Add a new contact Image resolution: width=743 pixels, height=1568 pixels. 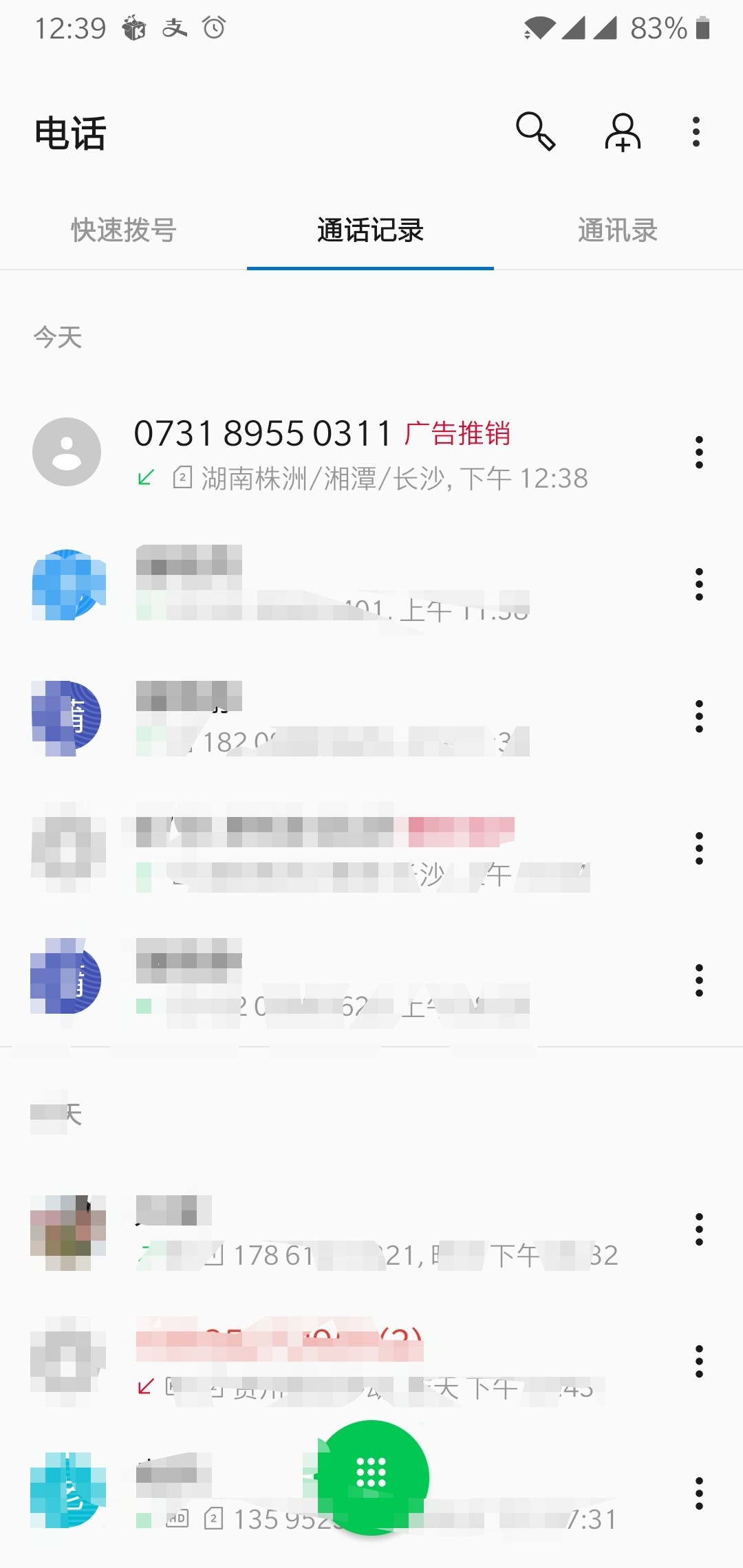click(623, 131)
